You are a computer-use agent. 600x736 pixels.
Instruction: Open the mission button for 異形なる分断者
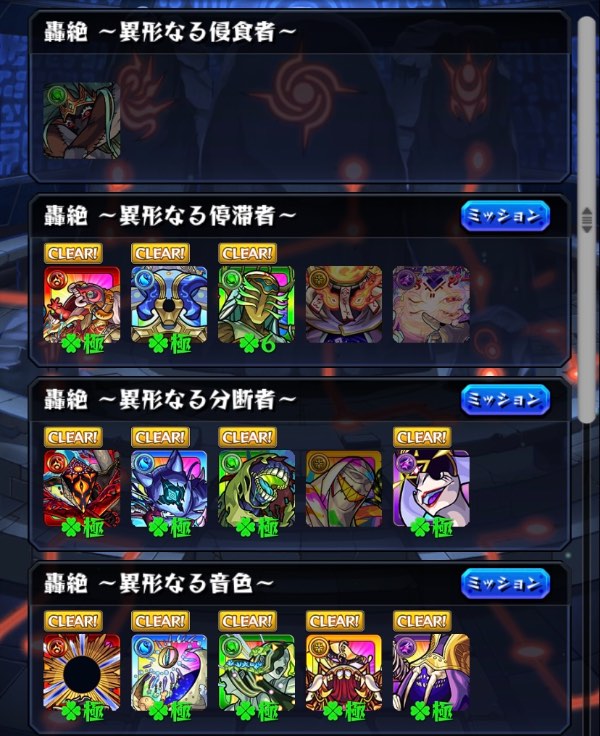click(505, 399)
